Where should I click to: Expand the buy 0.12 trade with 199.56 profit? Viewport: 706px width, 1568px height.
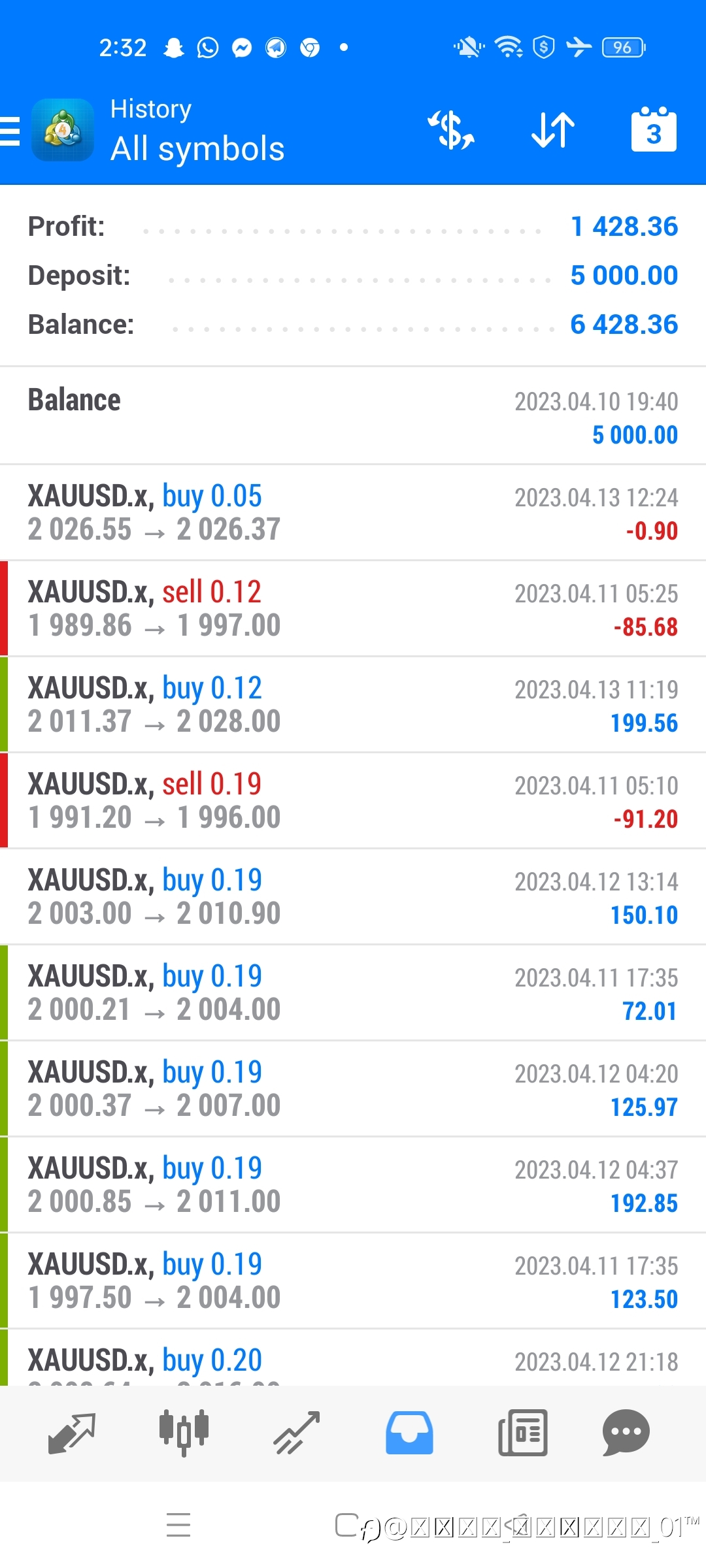coord(353,705)
